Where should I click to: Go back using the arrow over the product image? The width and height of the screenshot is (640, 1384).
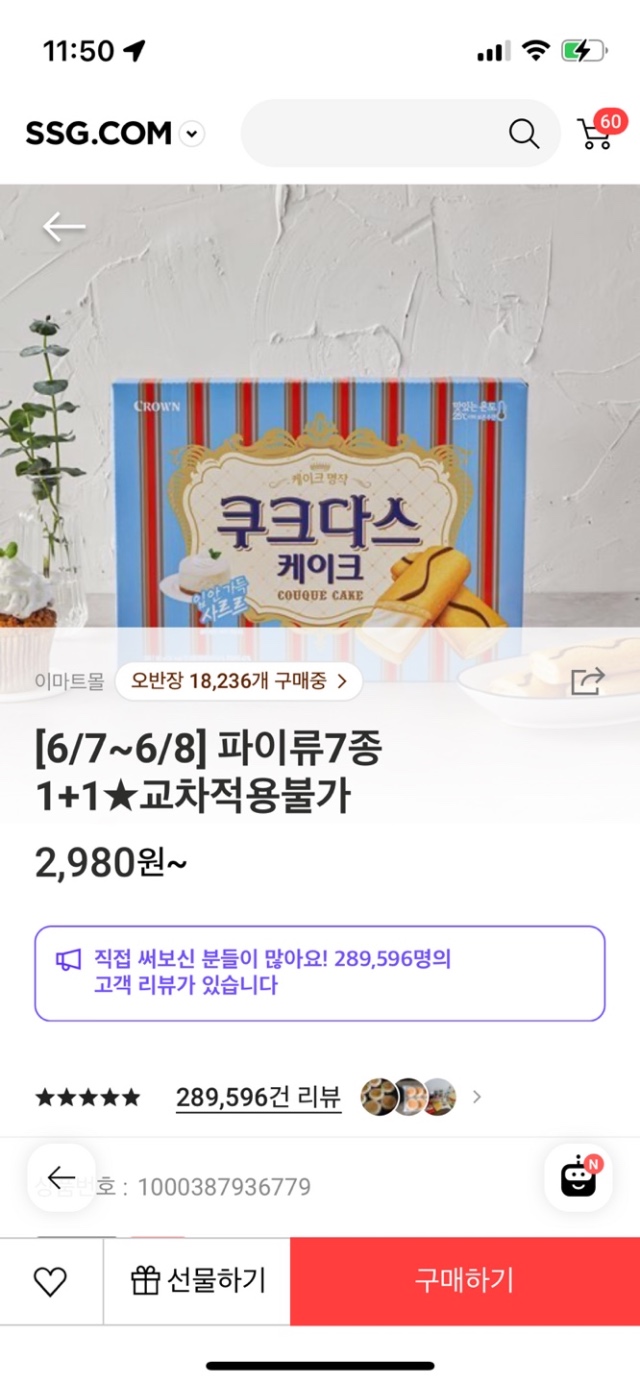[x=64, y=227]
